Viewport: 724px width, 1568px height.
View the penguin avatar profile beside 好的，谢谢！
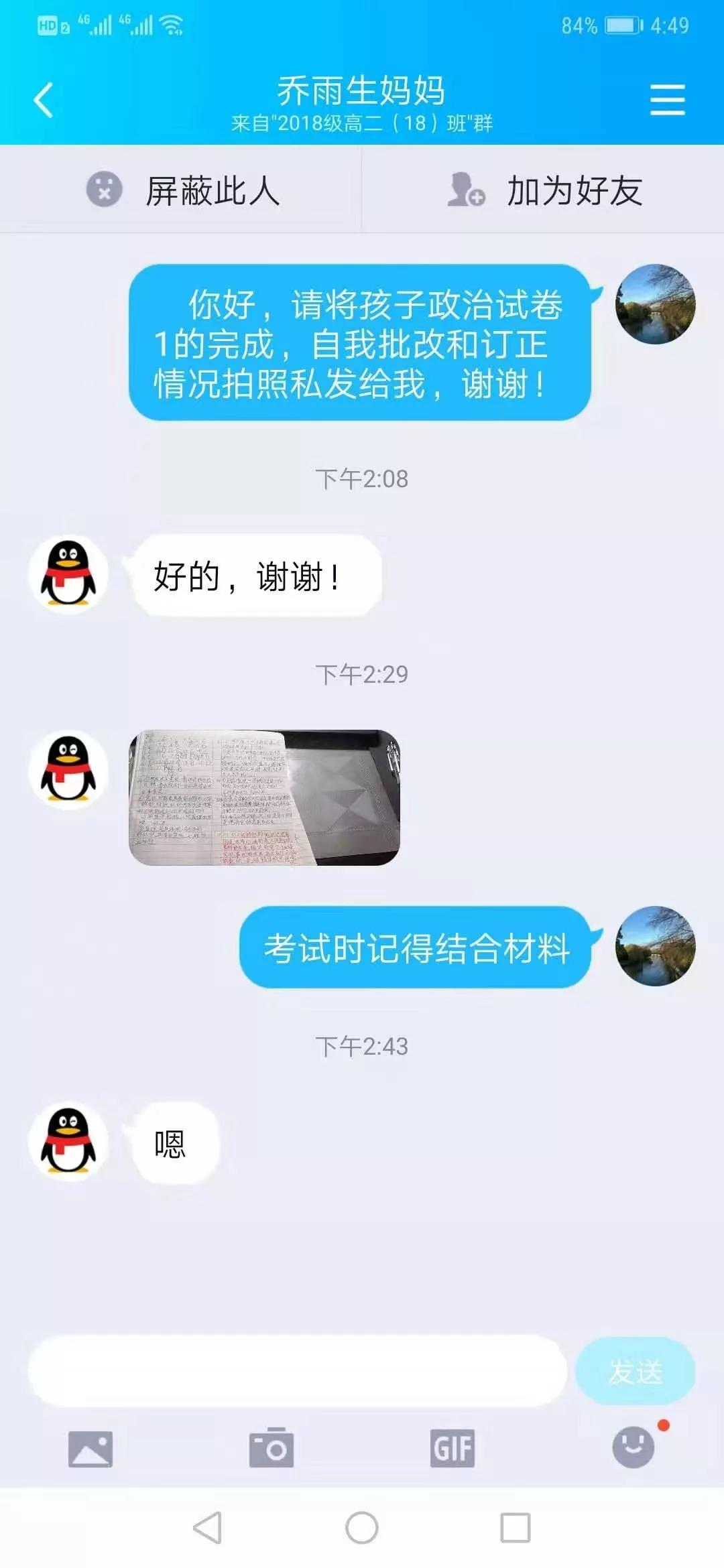[68, 574]
